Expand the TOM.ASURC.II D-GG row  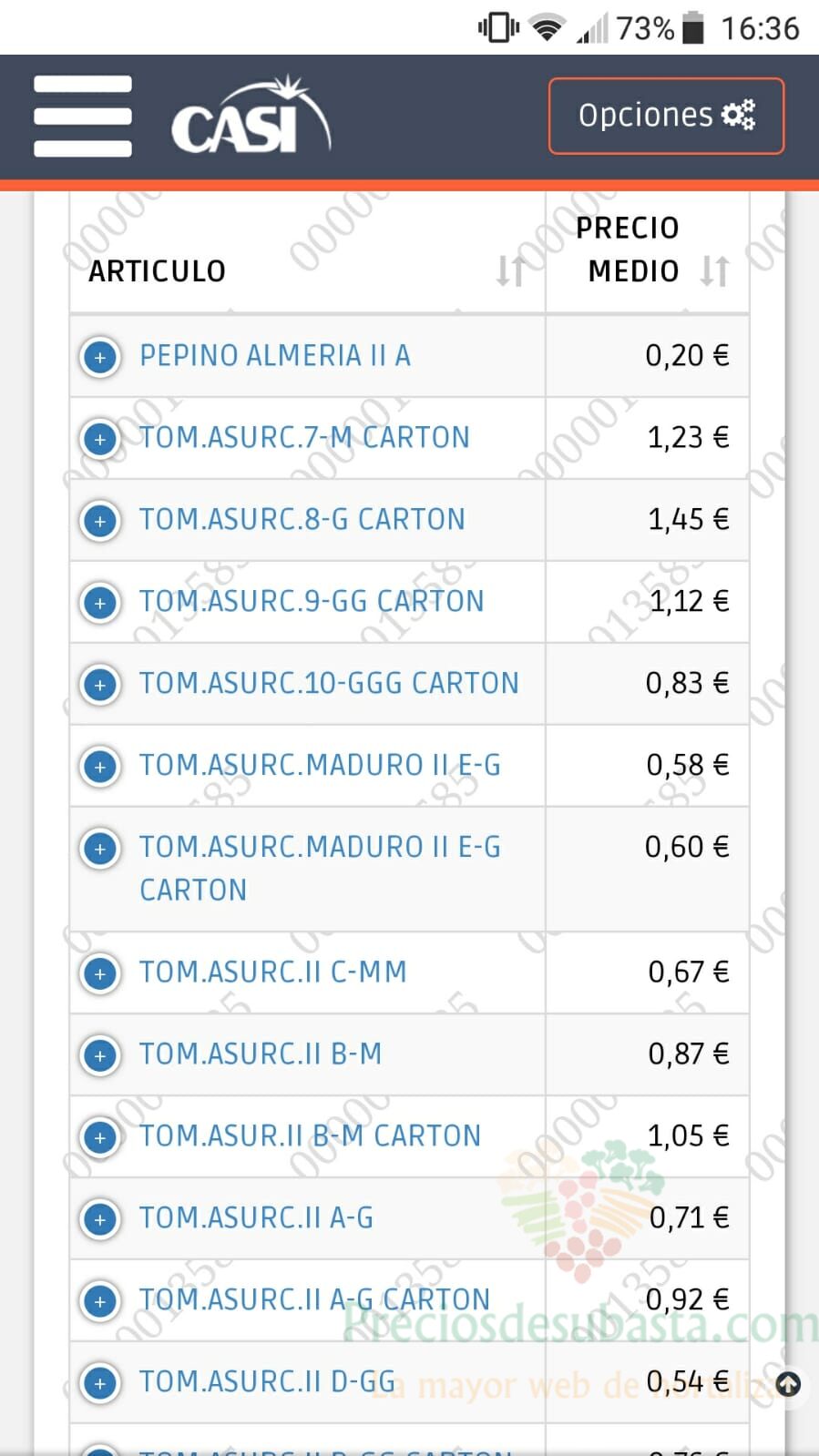coord(100,1383)
